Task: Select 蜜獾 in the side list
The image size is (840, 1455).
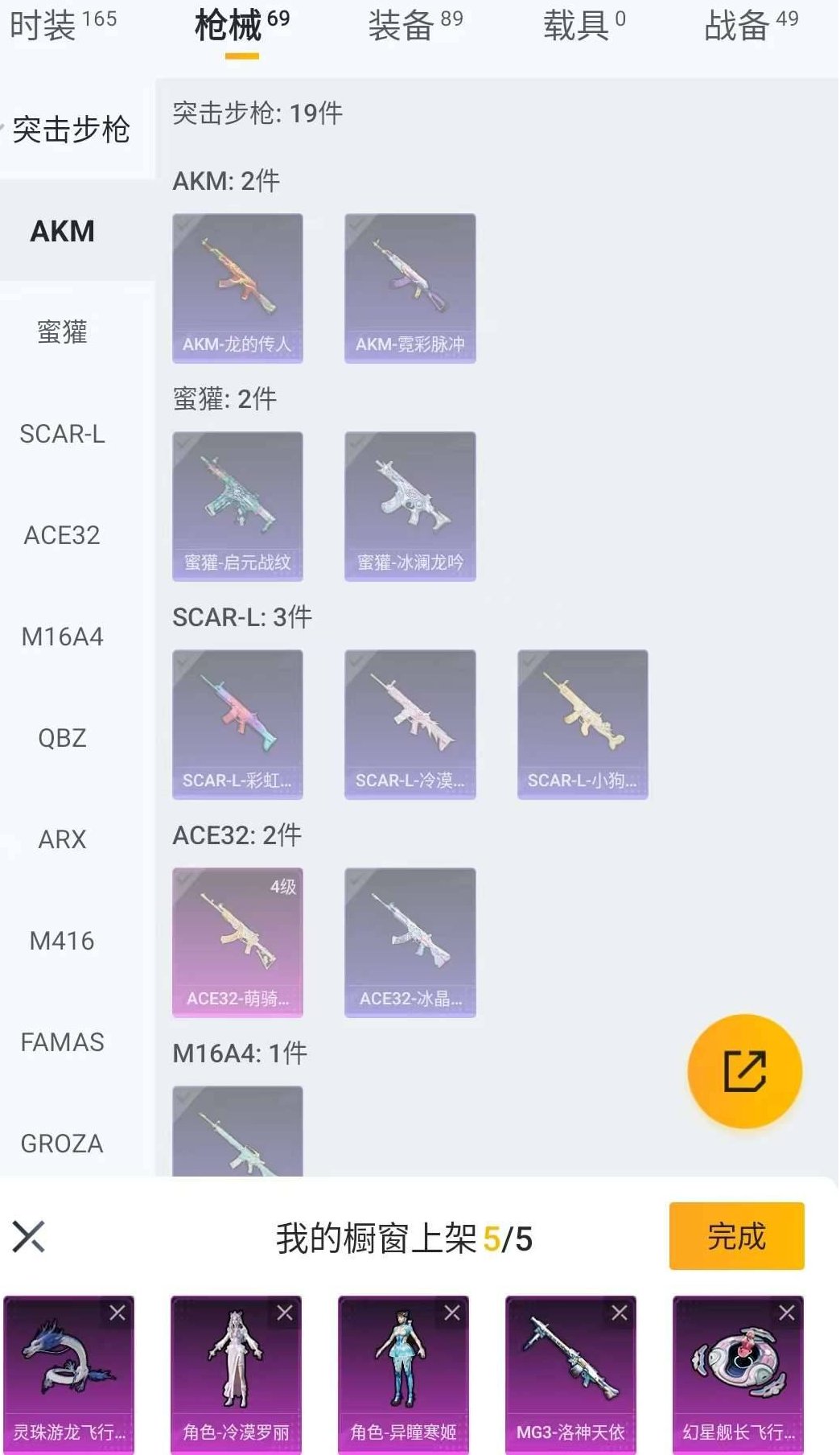Action: click(62, 332)
